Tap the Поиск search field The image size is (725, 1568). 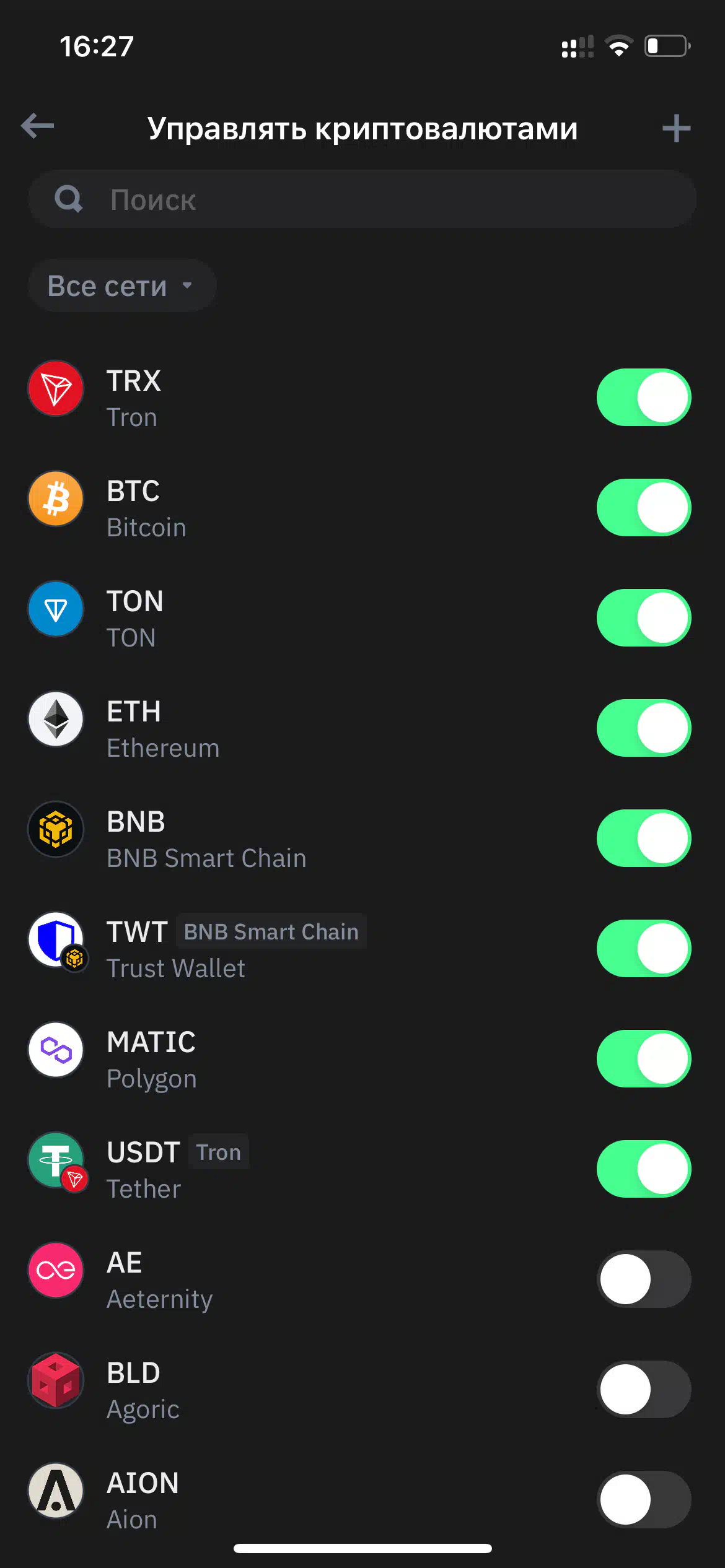pos(362,199)
